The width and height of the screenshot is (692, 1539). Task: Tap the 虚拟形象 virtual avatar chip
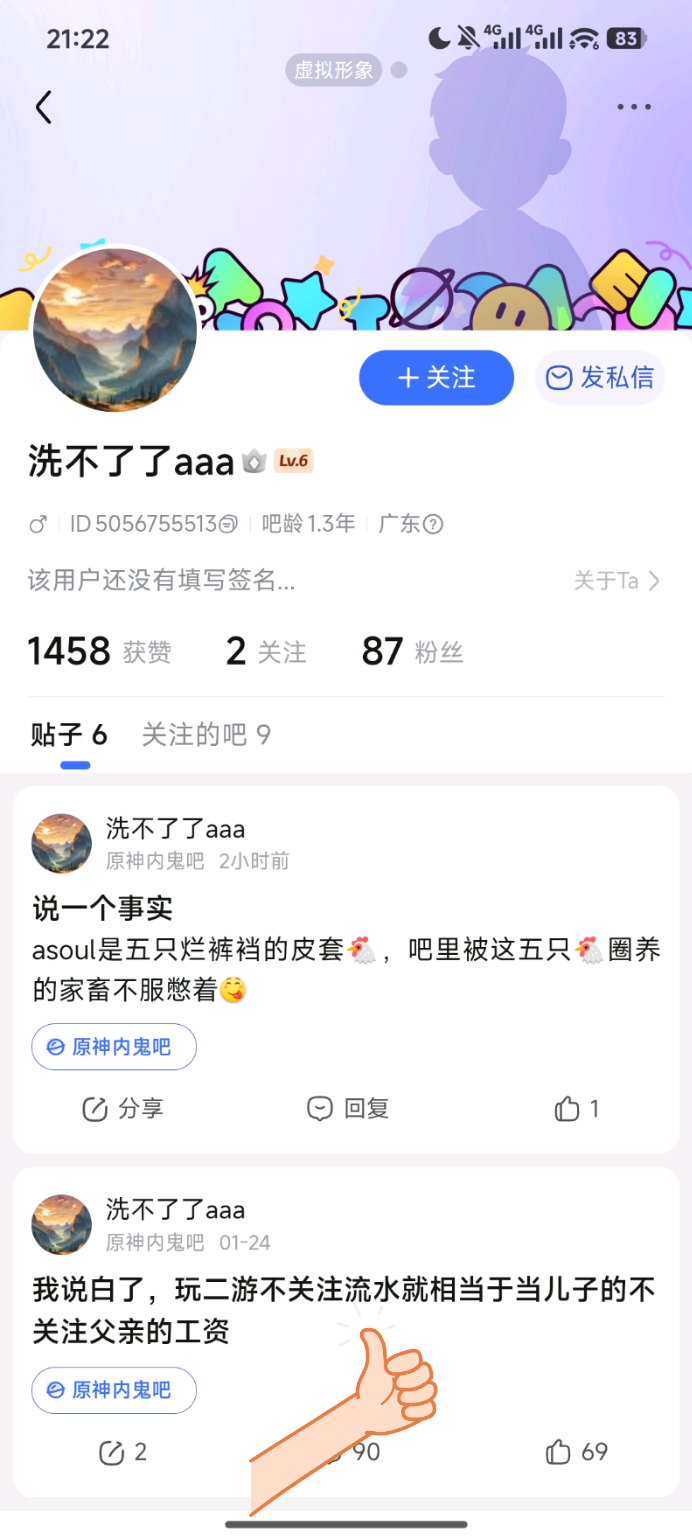click(333, 70)
